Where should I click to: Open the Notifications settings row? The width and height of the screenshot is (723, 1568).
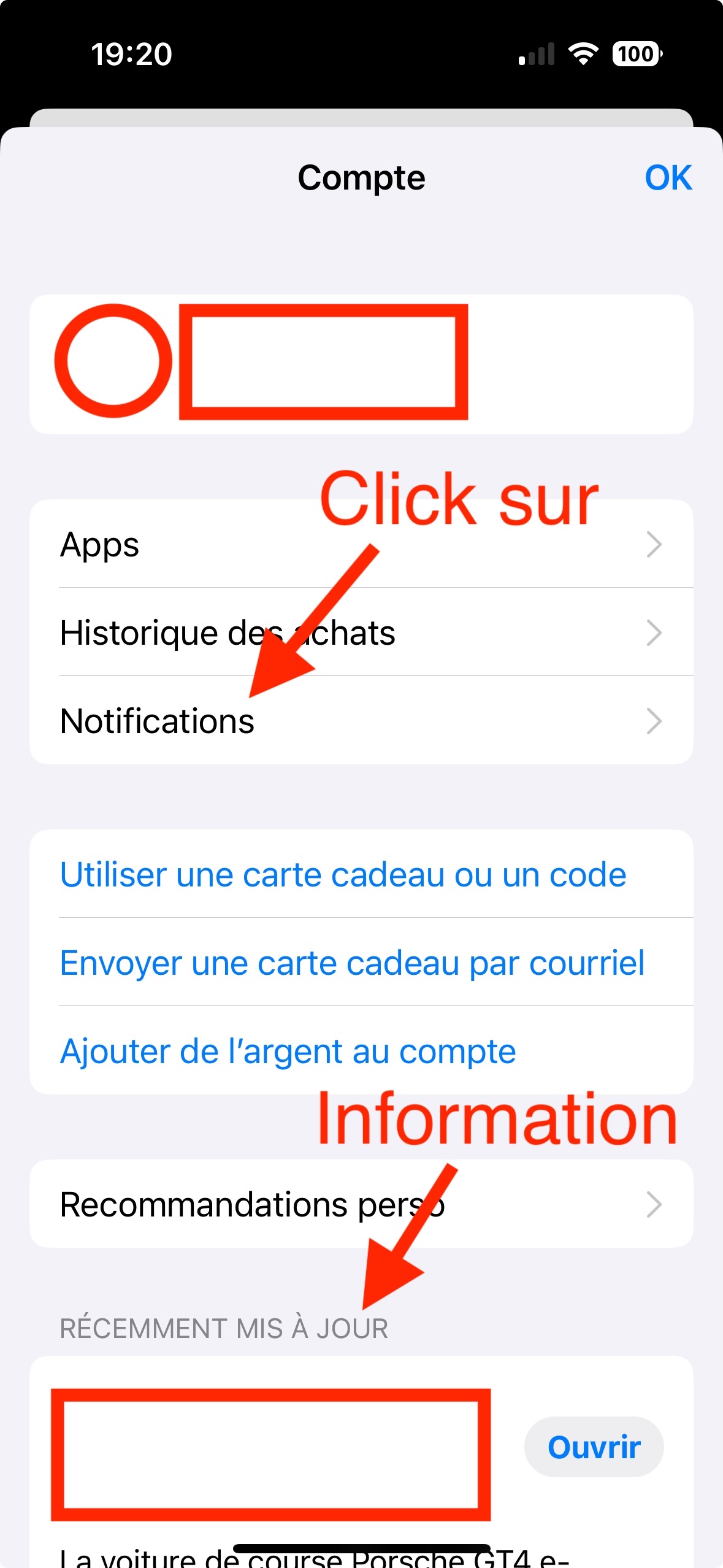361,721
